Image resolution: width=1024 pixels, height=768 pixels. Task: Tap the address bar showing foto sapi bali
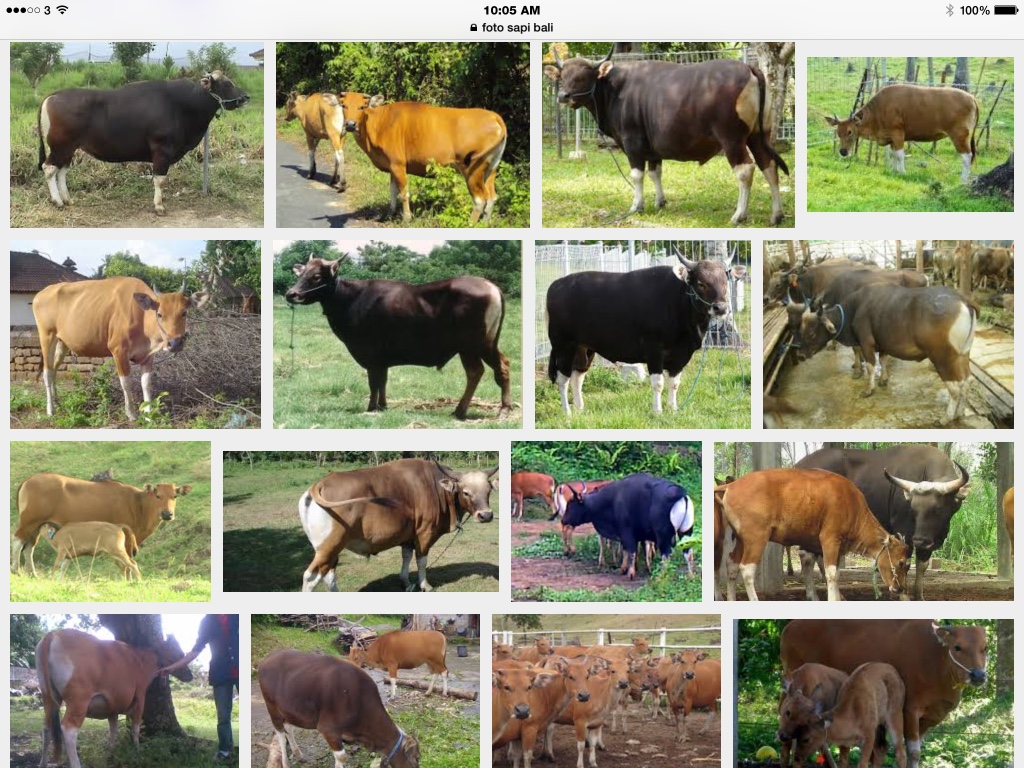(512, 27)
